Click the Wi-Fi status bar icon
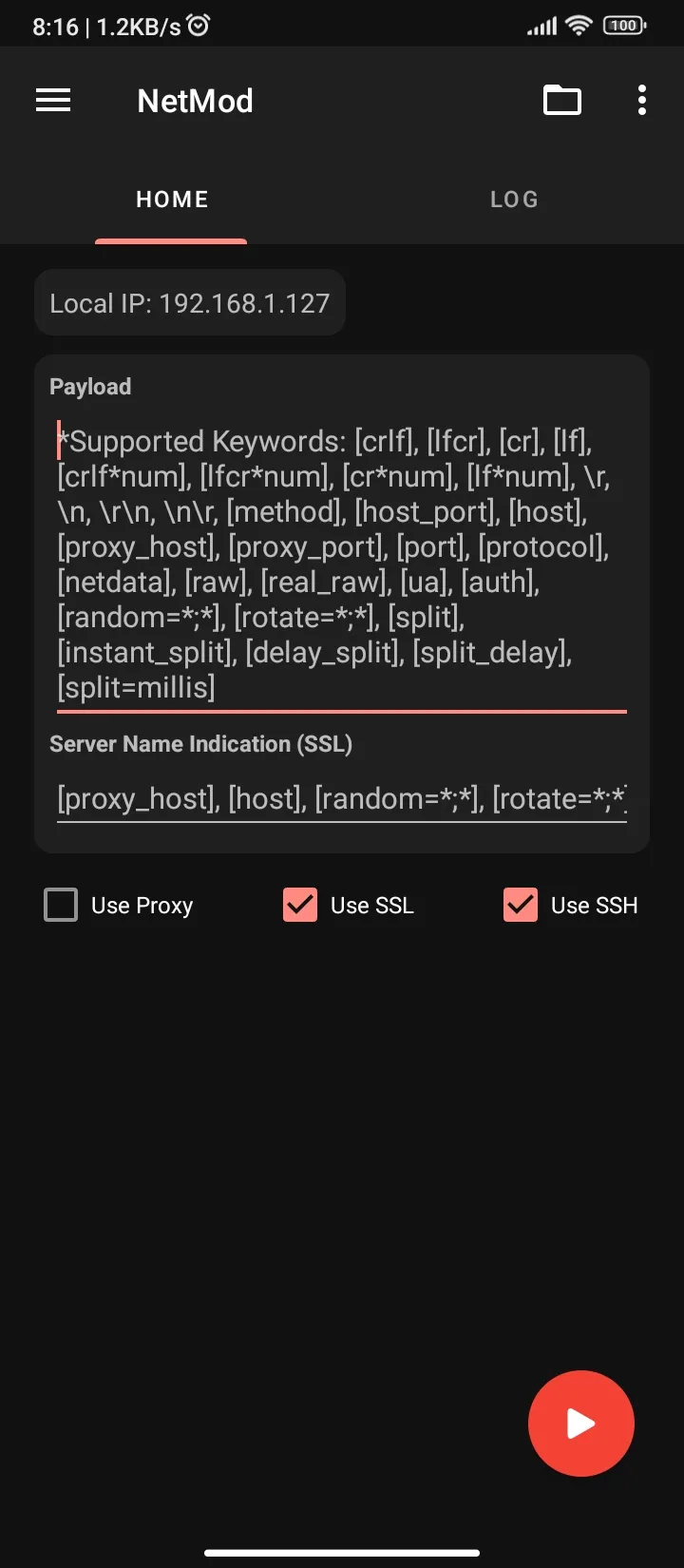Screen dimensions: 684x1568 click(578, 26)
